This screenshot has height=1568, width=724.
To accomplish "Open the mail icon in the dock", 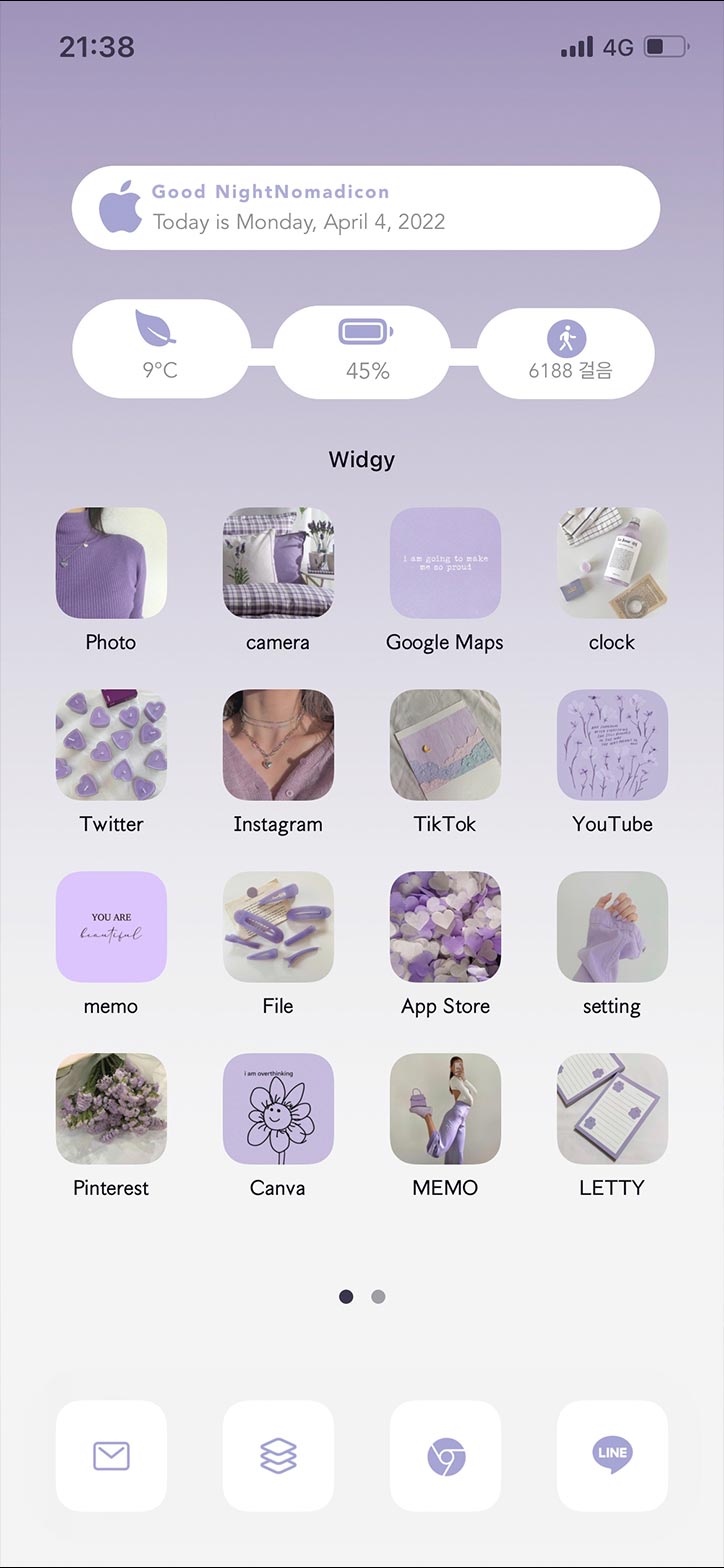I will [x=111, y=1456].
